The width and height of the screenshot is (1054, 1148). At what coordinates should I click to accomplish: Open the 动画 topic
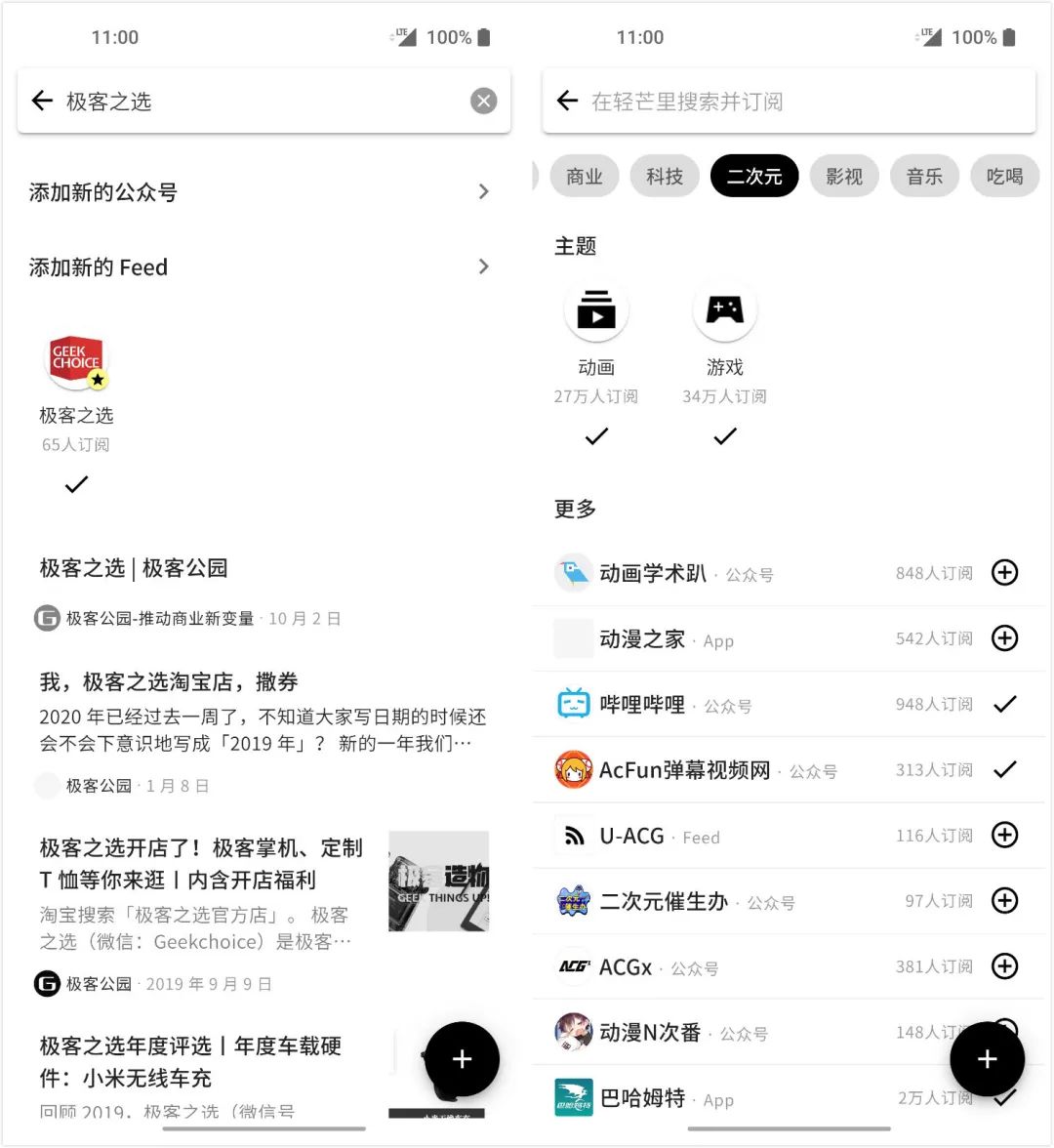(x=596, y=312)
